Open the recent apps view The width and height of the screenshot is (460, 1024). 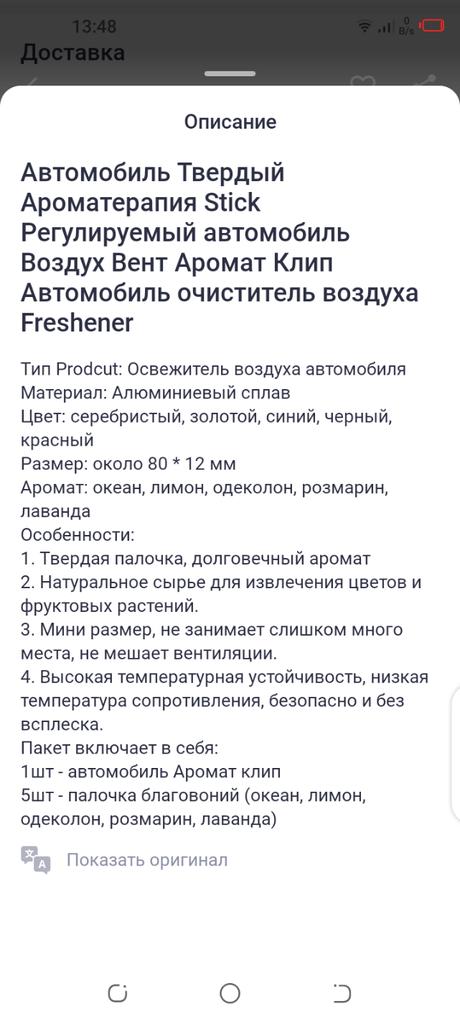click(x=118, y=993)
